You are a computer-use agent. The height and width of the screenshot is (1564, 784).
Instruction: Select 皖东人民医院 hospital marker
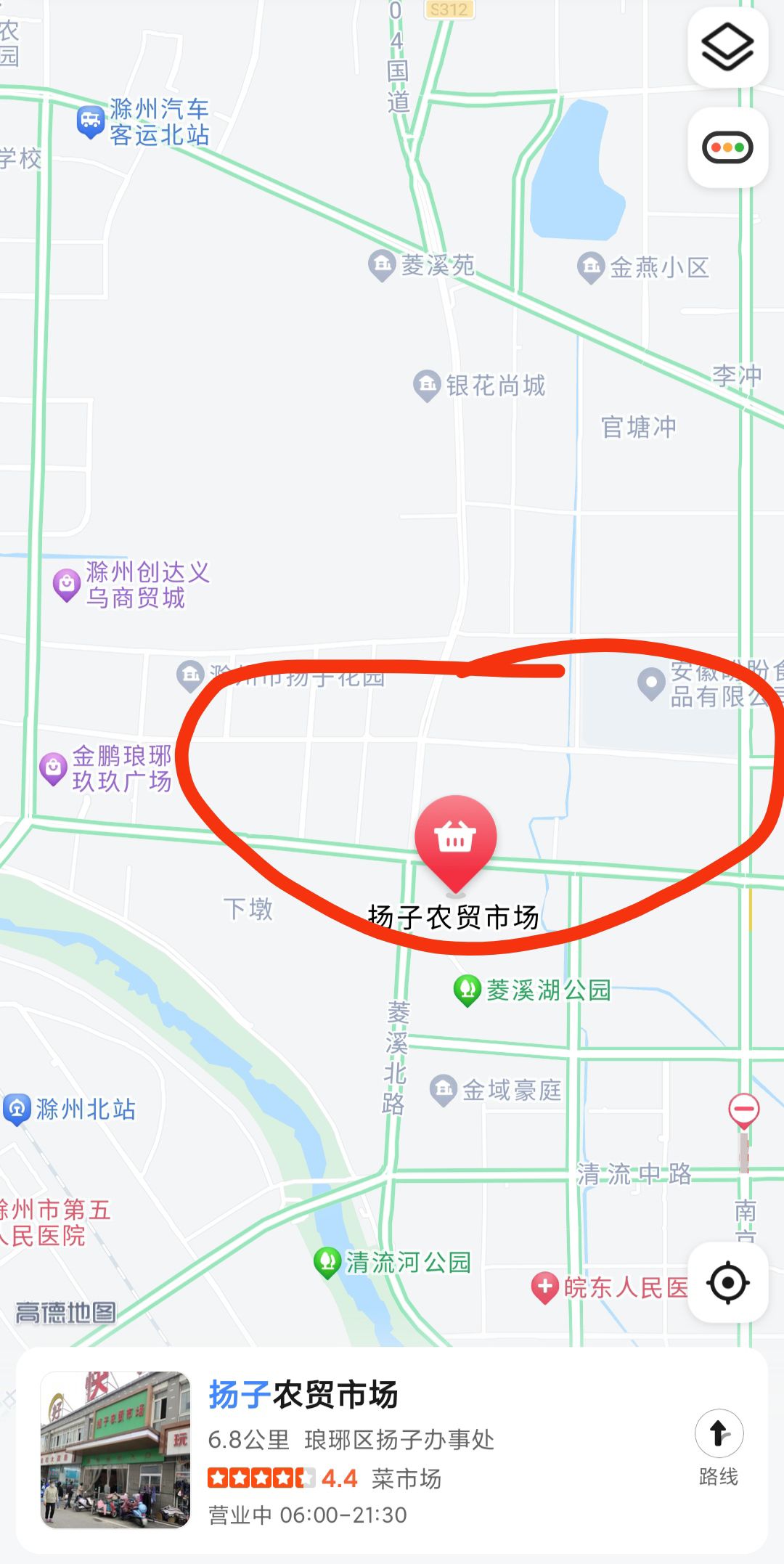tap(544, 1287)
